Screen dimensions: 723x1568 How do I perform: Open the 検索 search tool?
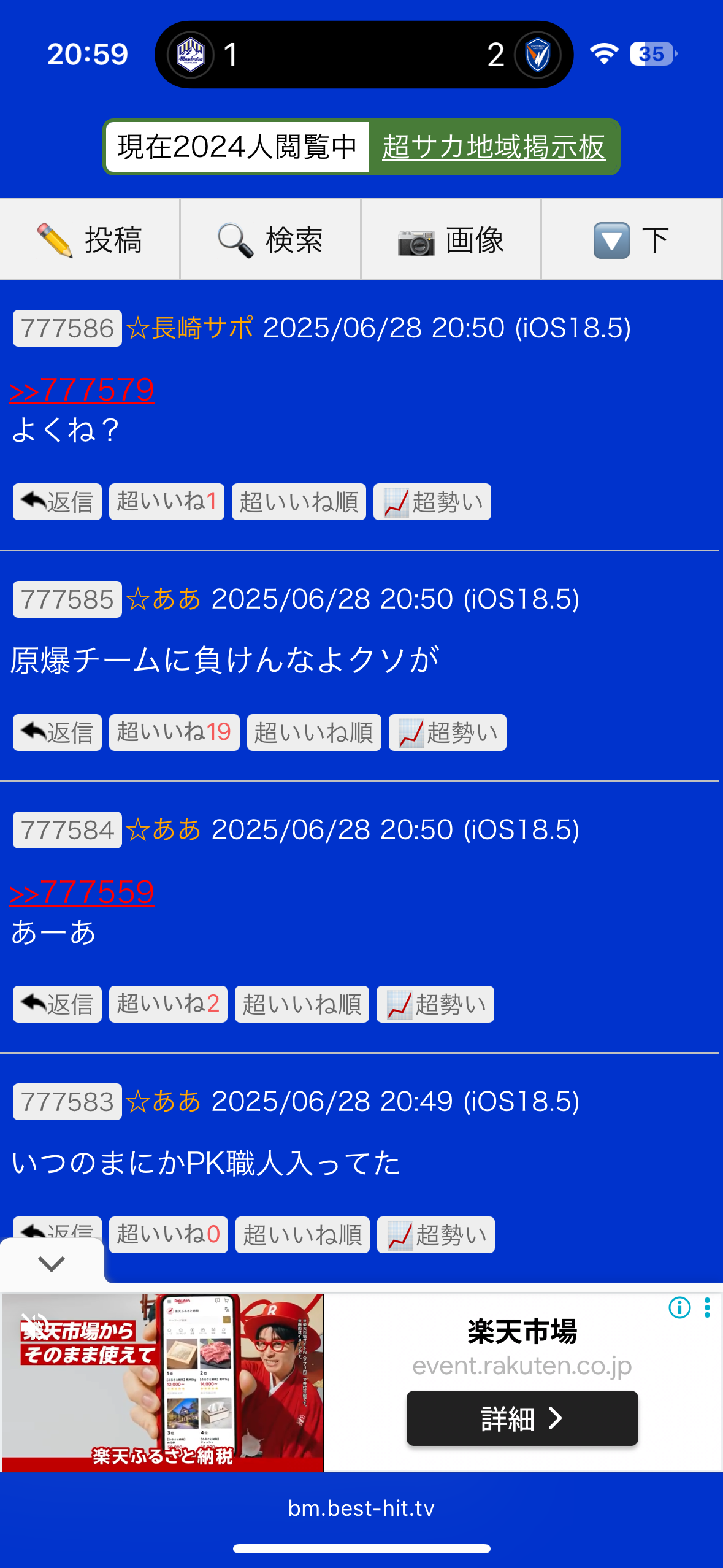270,239
